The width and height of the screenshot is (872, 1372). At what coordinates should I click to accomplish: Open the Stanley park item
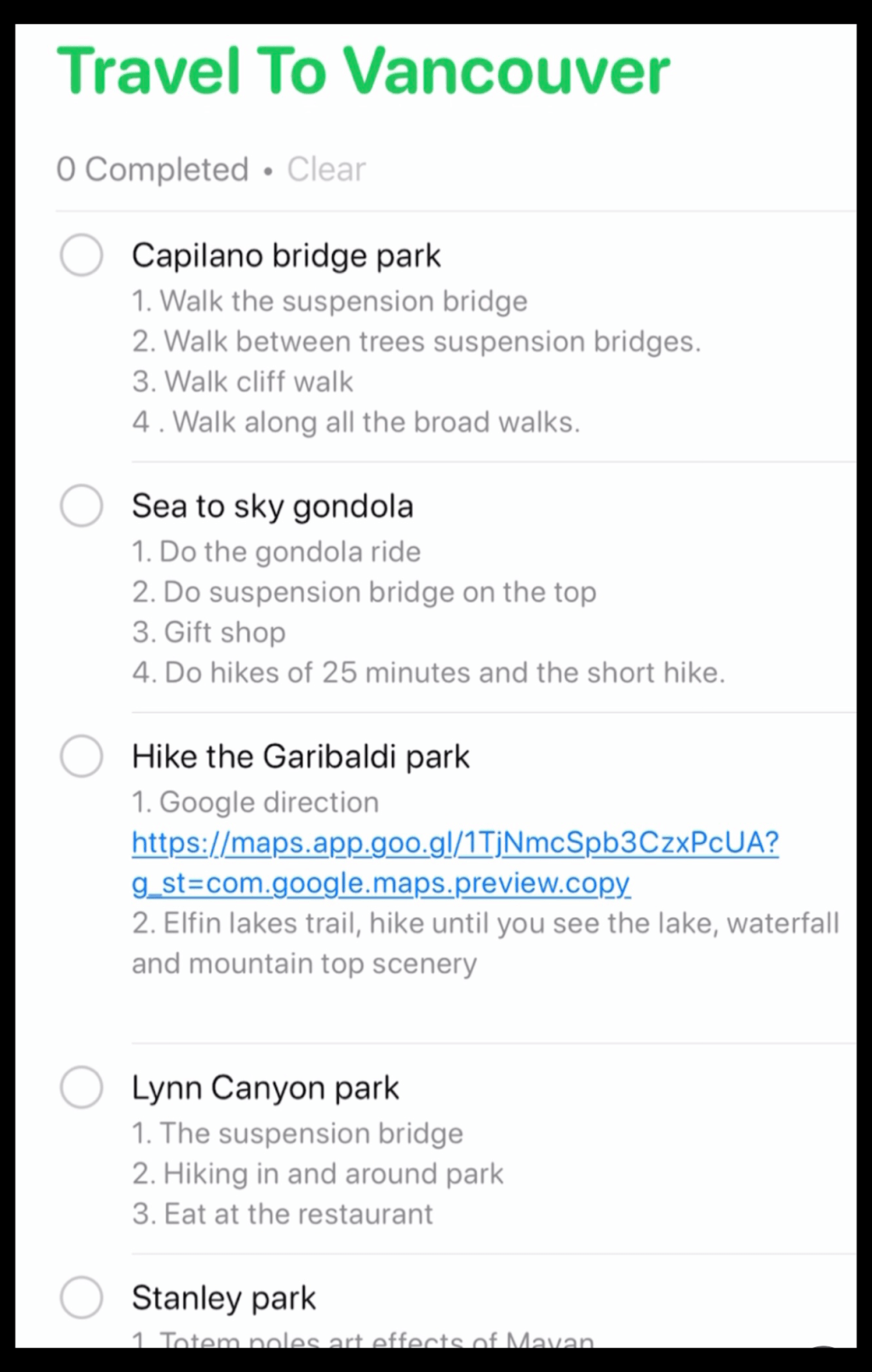224,1298
